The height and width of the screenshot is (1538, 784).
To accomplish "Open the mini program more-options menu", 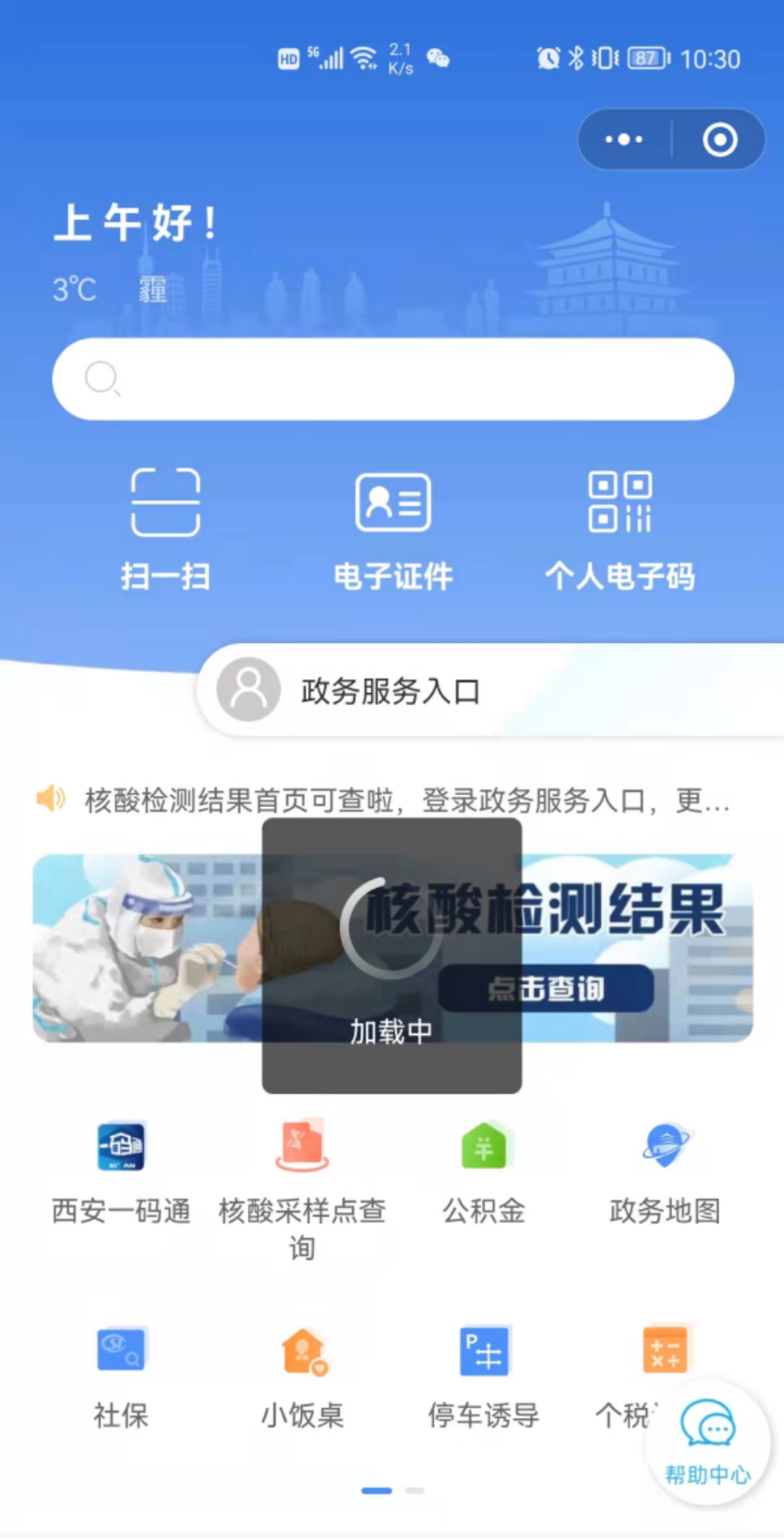I will coord(624,139).
